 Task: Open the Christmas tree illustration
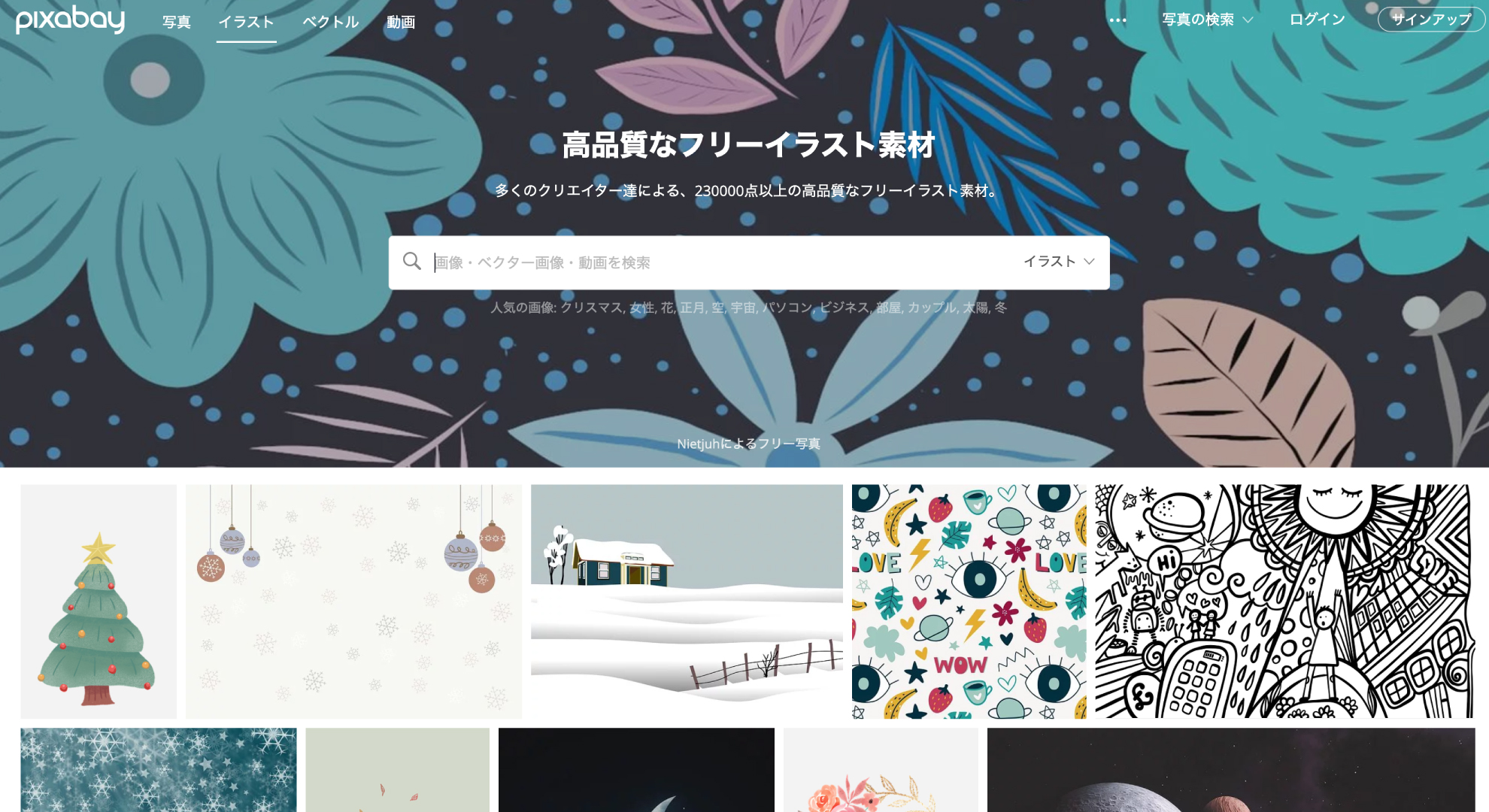click(99, 601)
